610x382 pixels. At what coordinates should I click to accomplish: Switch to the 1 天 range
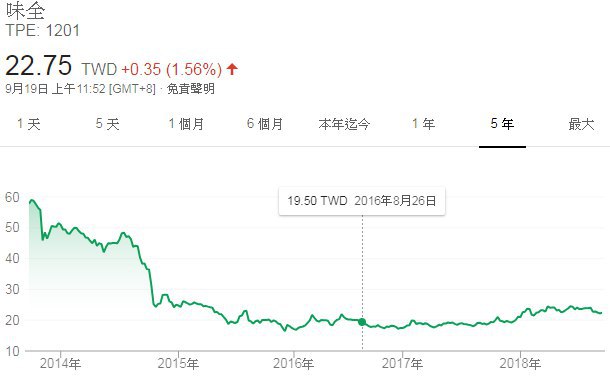pyautogui.click(x=28, y=124)
